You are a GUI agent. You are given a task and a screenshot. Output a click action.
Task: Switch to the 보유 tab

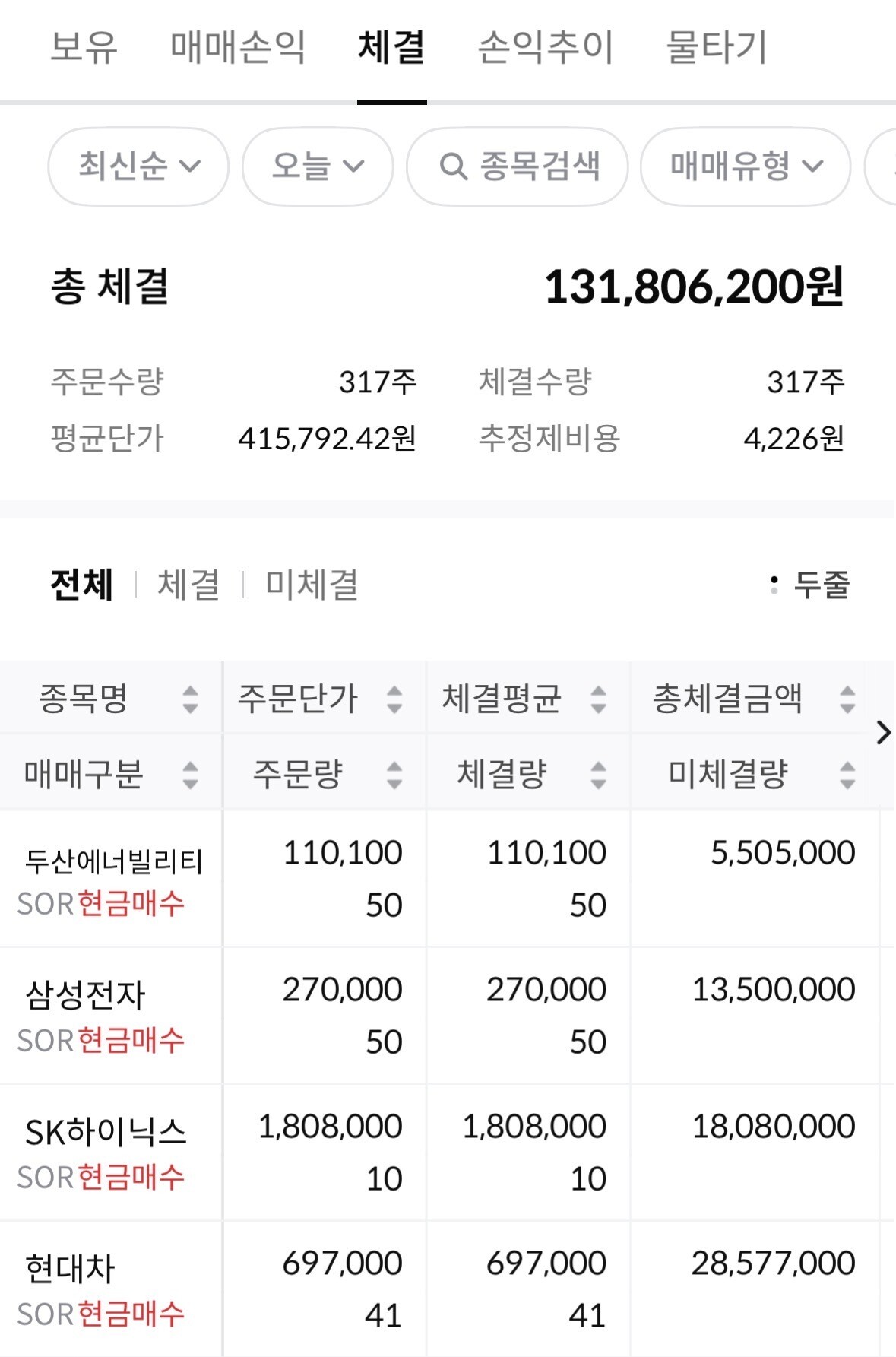pos(84,47)
